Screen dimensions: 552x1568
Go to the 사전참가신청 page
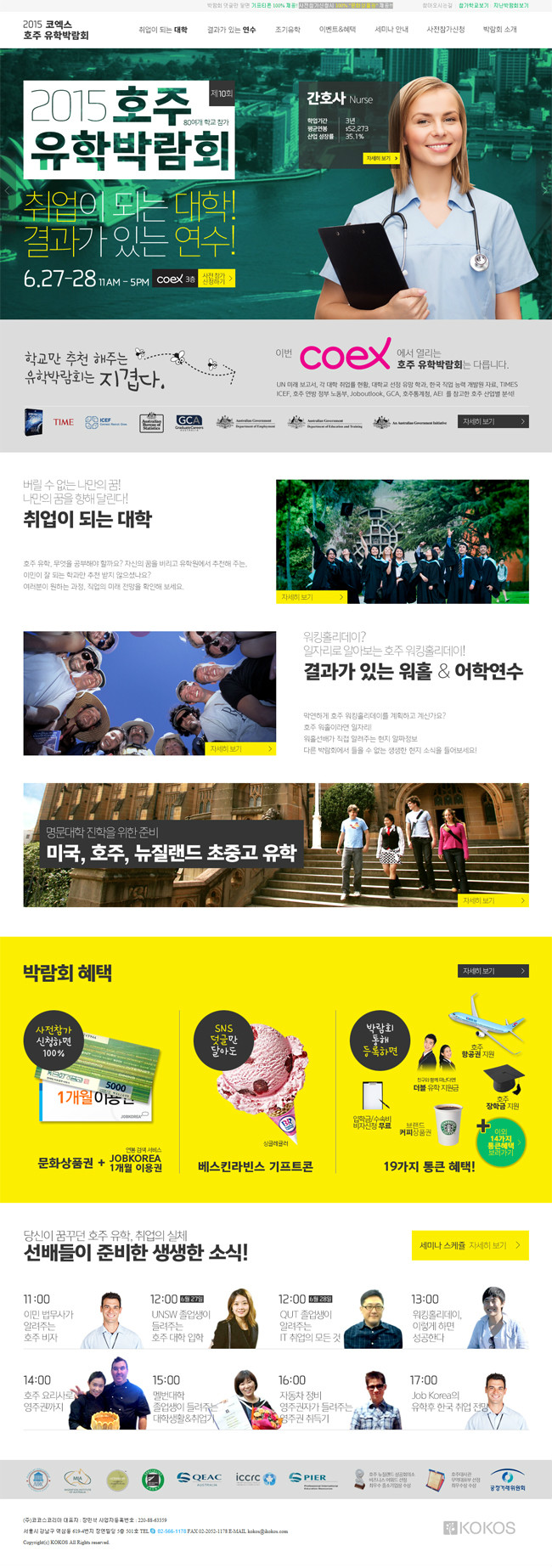tap(445, 30)
